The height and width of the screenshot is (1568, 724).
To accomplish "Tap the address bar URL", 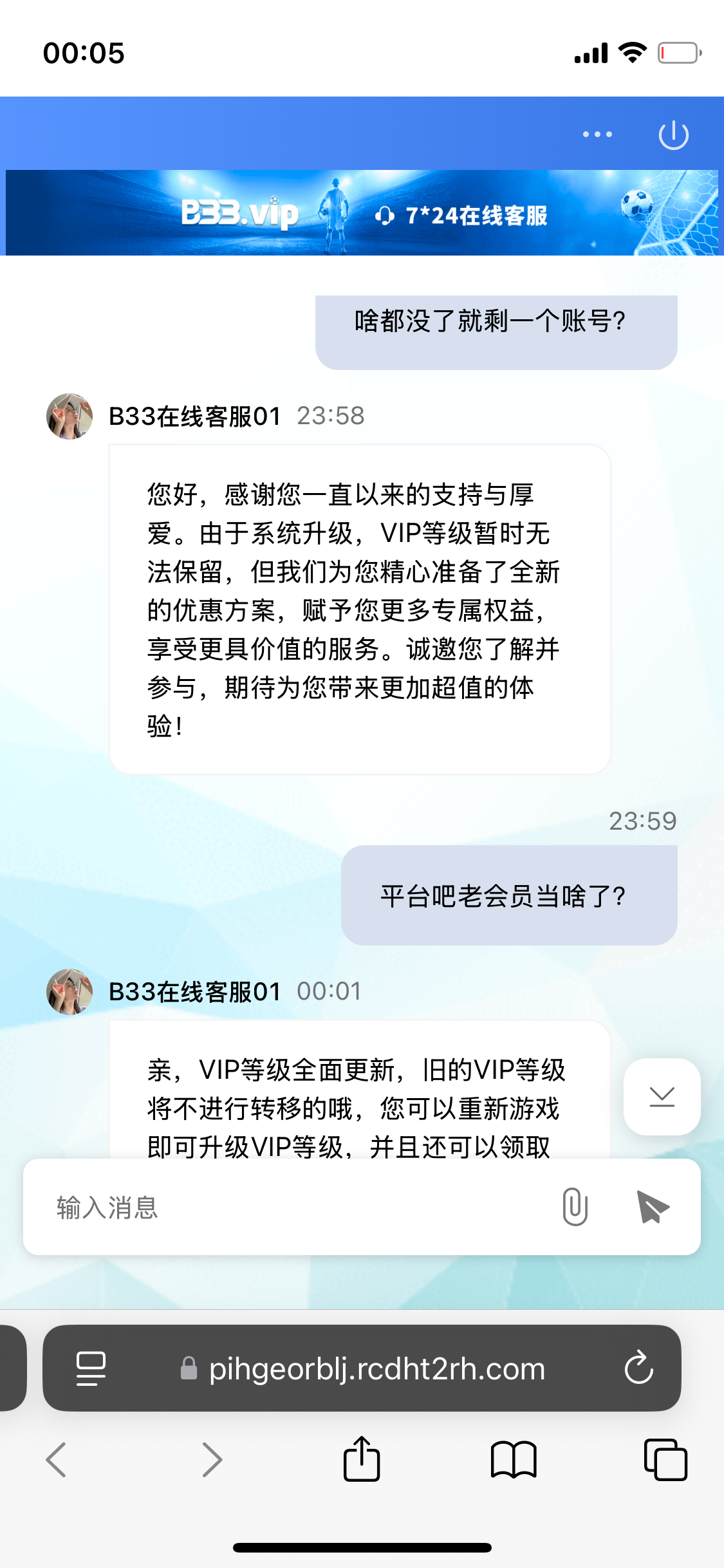I will pos(376,1368).
